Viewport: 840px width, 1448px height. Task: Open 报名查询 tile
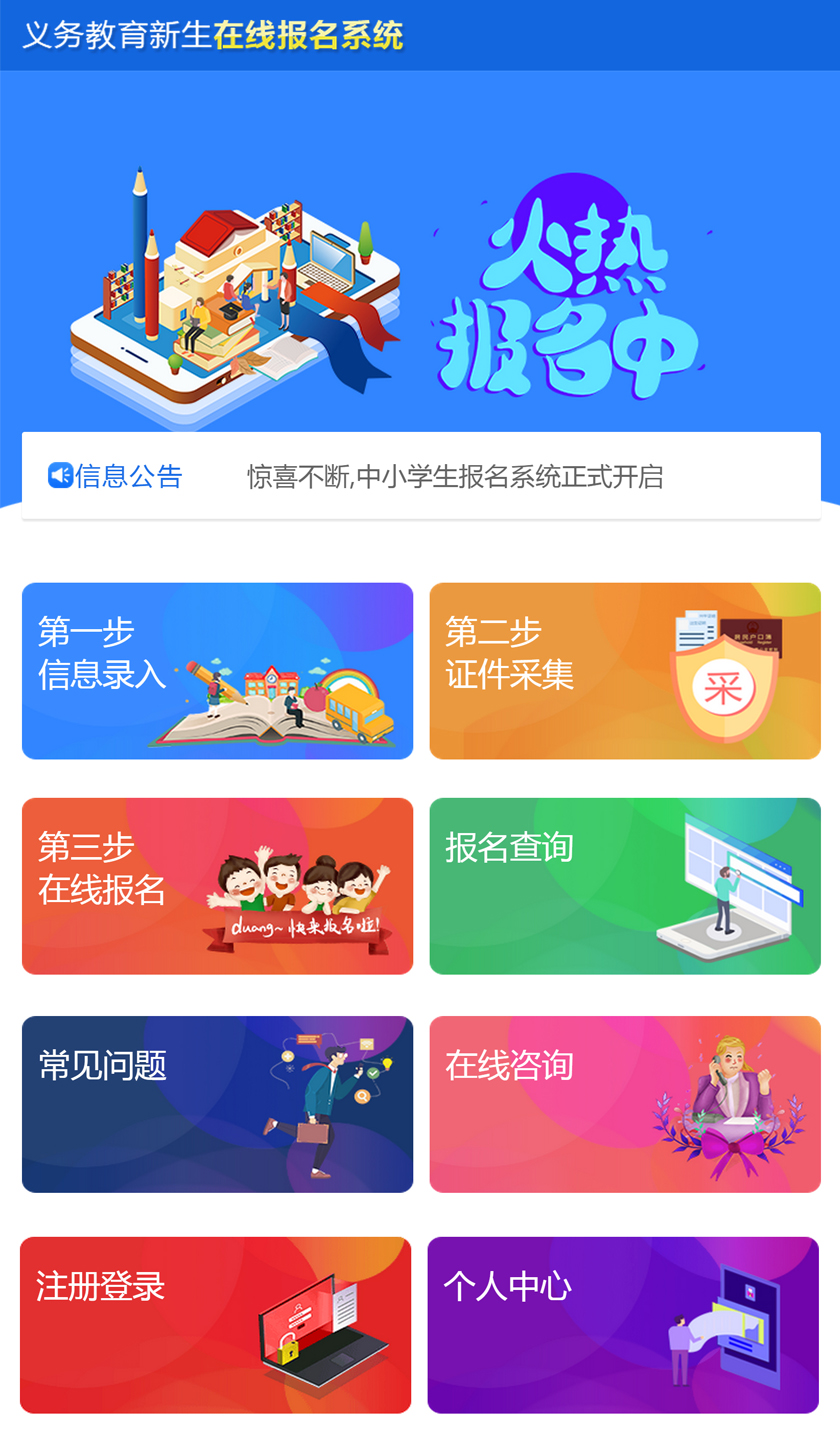(x=625, y=886)
